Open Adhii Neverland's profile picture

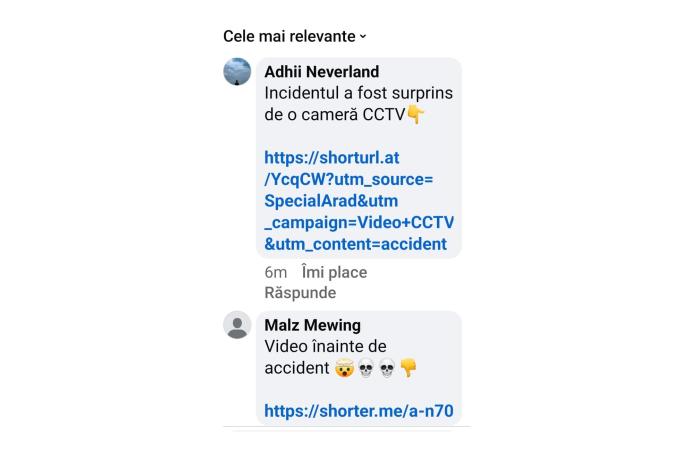237,72
